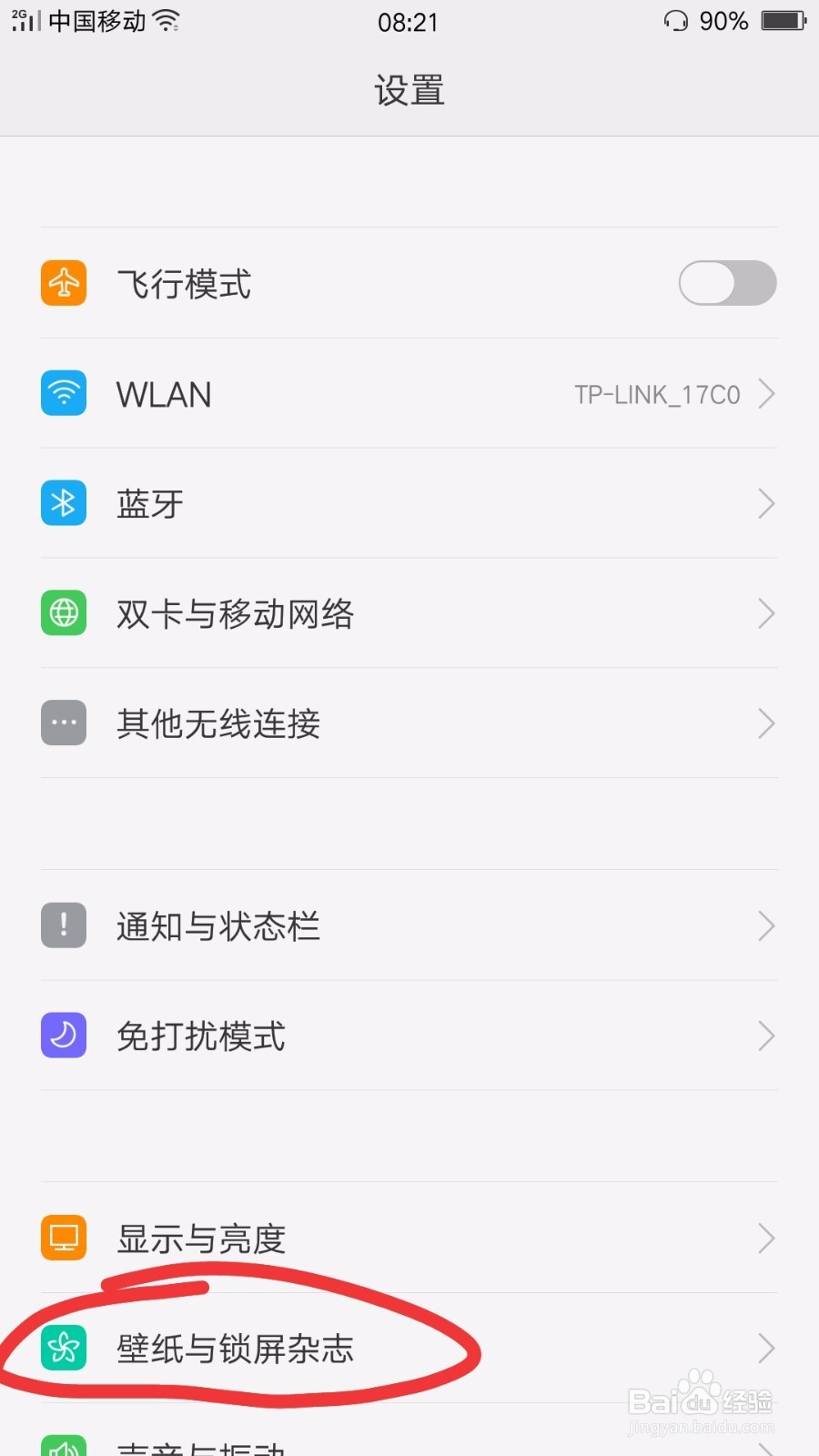Open the 壁纸与锁屏杂志 flower icon

(63, 1348)
